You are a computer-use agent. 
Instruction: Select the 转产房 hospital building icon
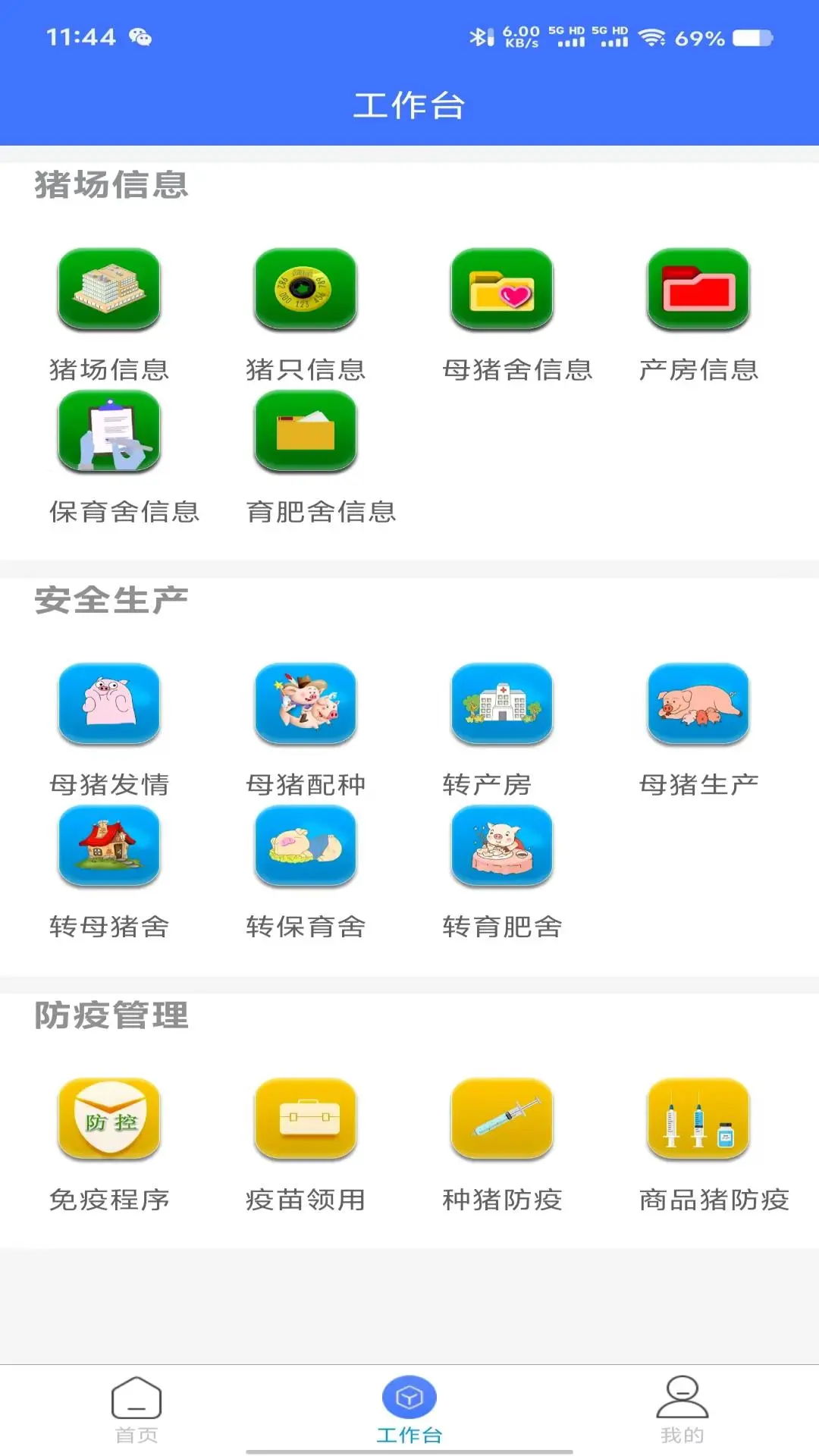tap(501, 705)
